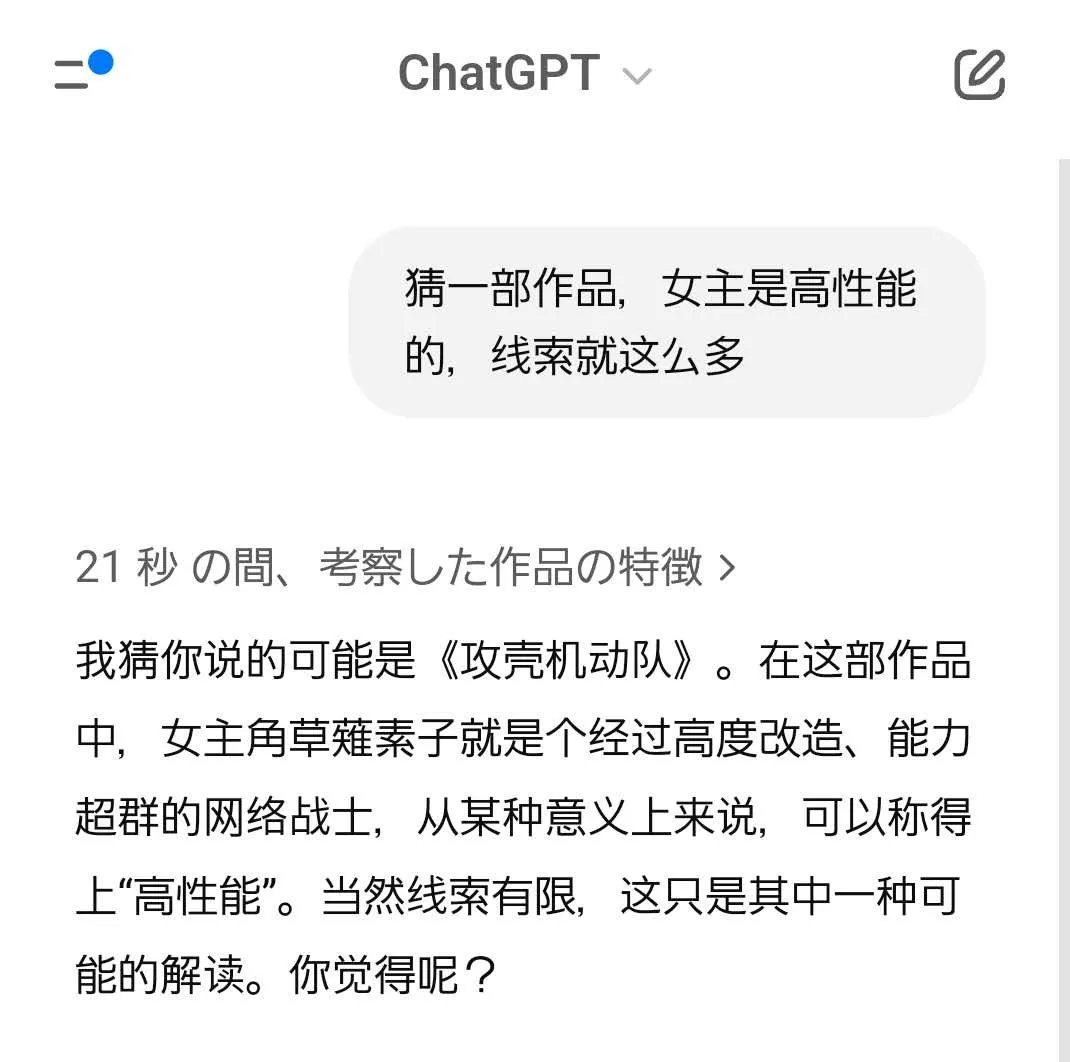Start a new chat with compose icon
The image size is (1070, 1062).
coord(979,74)
